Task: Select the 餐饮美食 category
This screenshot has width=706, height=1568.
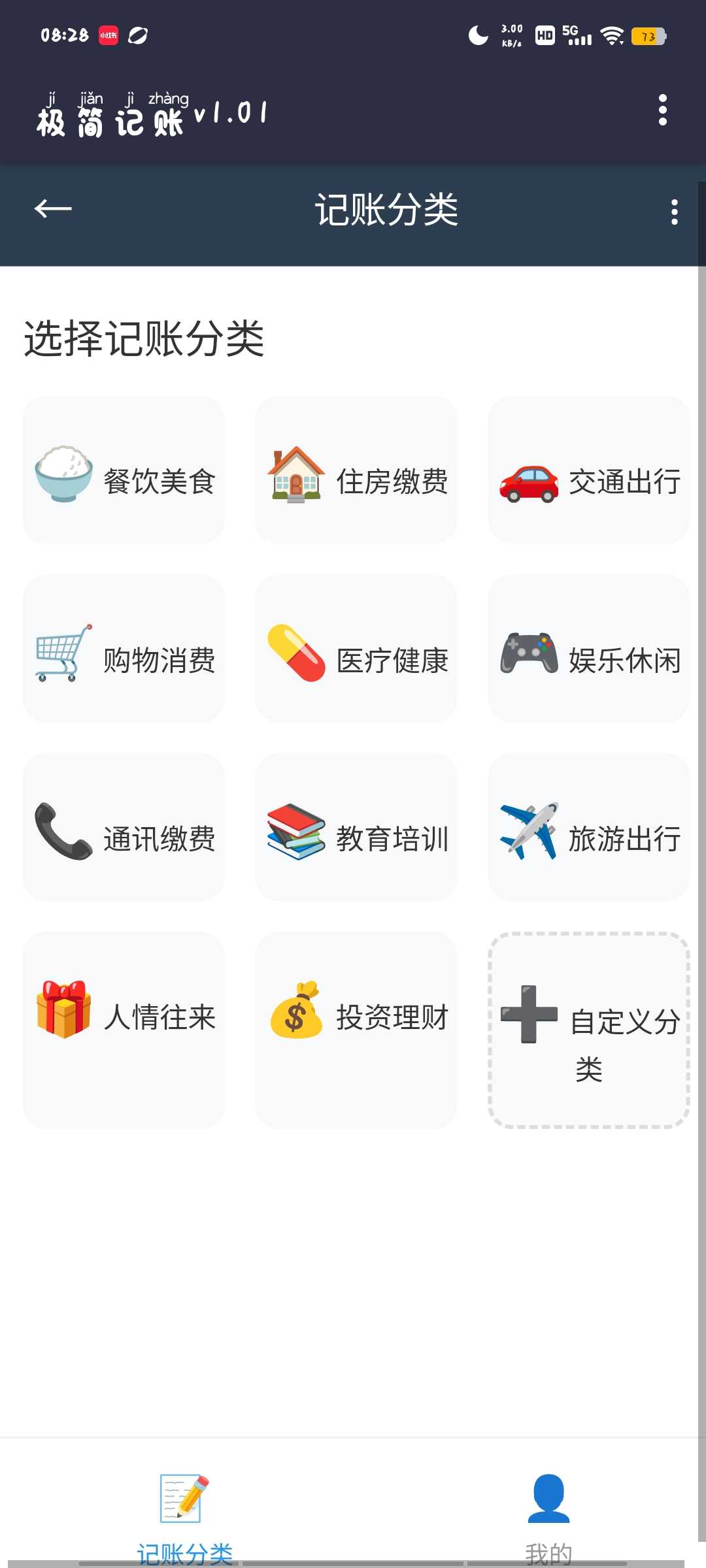Action: click(x=124, y=470)
